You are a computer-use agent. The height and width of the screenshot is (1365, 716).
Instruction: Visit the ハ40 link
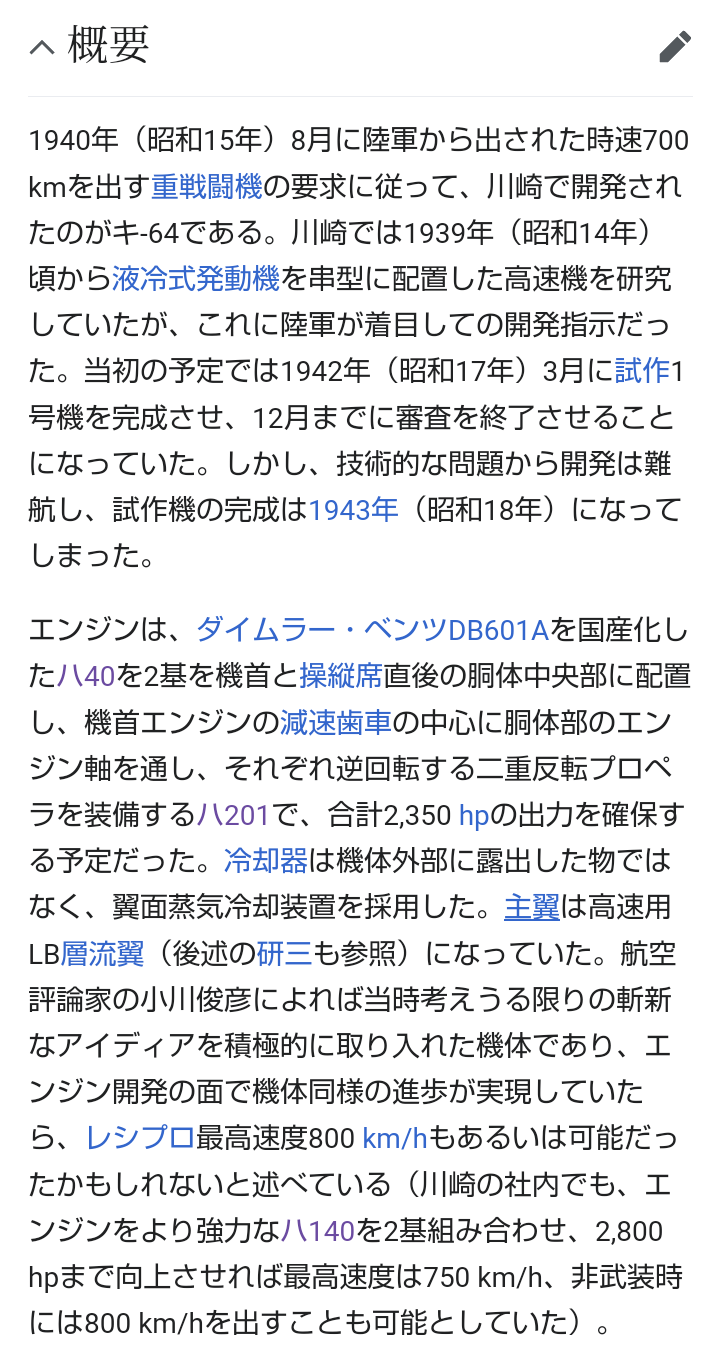[x=86, y=676]
